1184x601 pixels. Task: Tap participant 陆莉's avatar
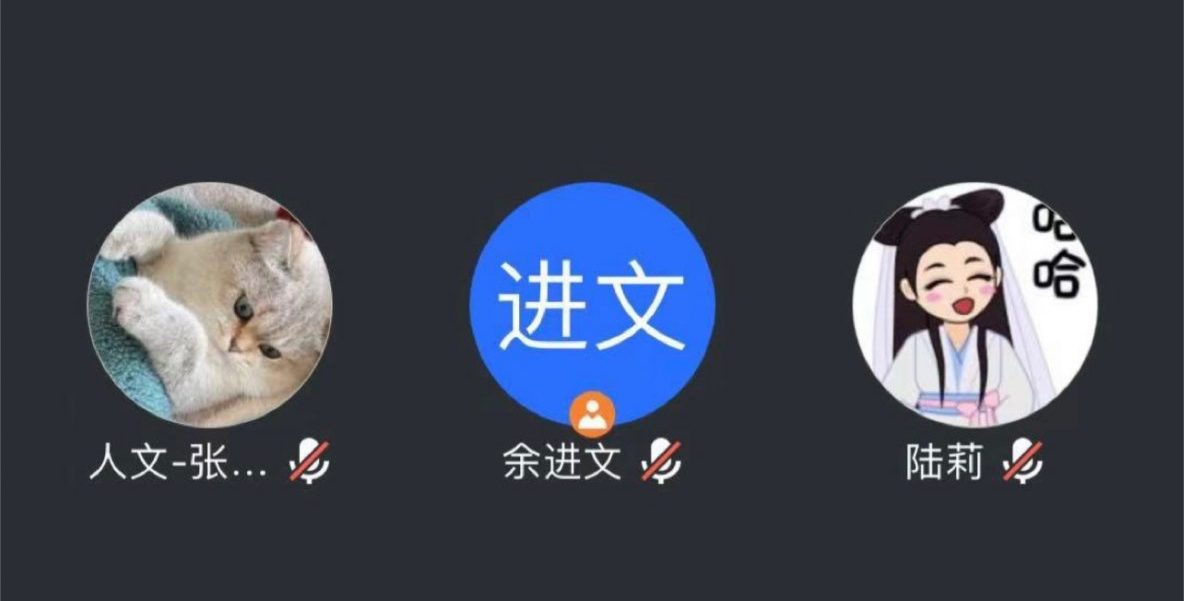pyautogui.click(x=974, y=304)
